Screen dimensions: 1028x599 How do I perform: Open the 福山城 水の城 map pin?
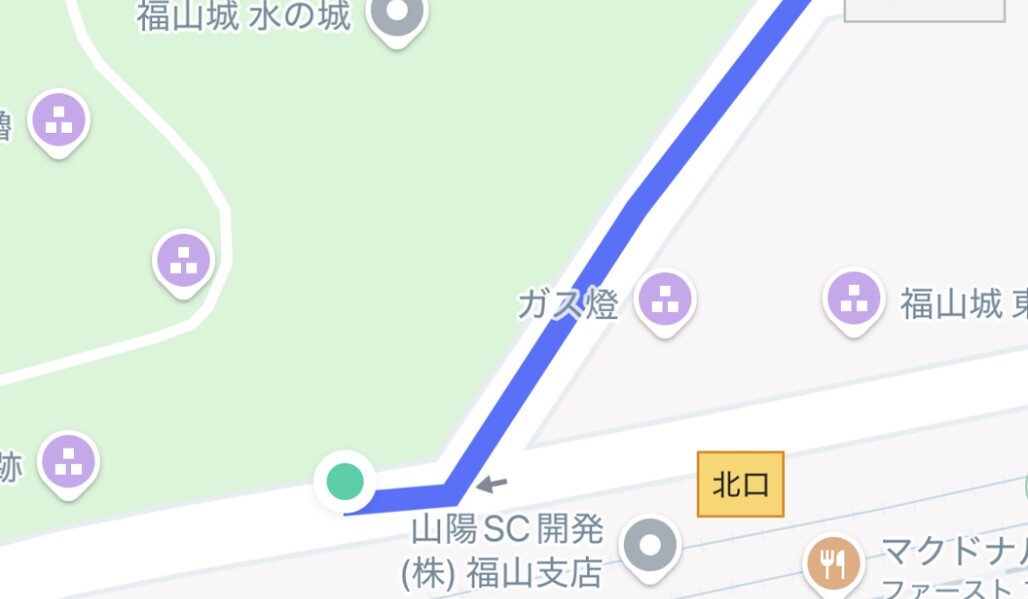click(397, 15)
